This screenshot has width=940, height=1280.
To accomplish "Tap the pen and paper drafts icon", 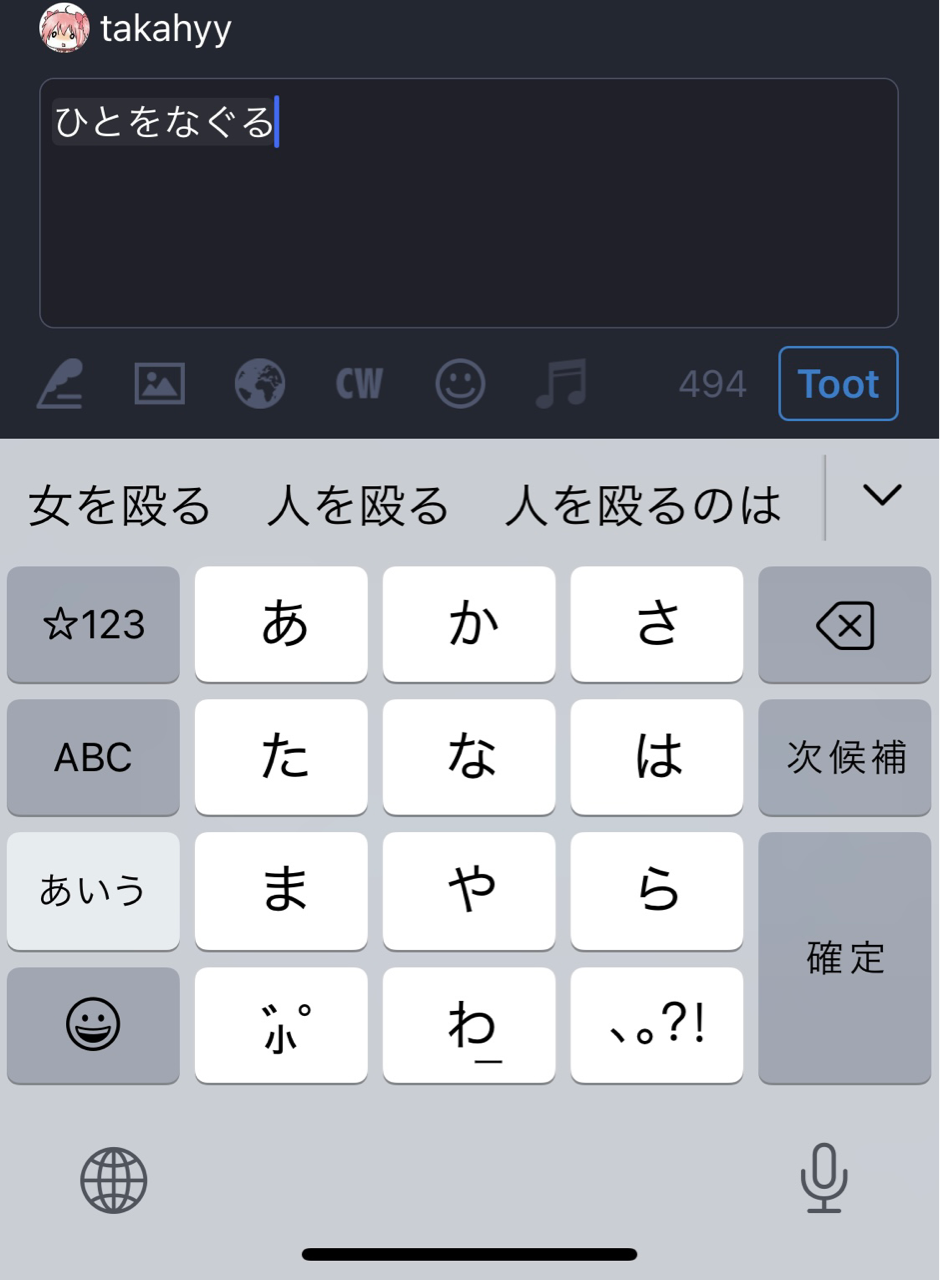I will [60, 384].
